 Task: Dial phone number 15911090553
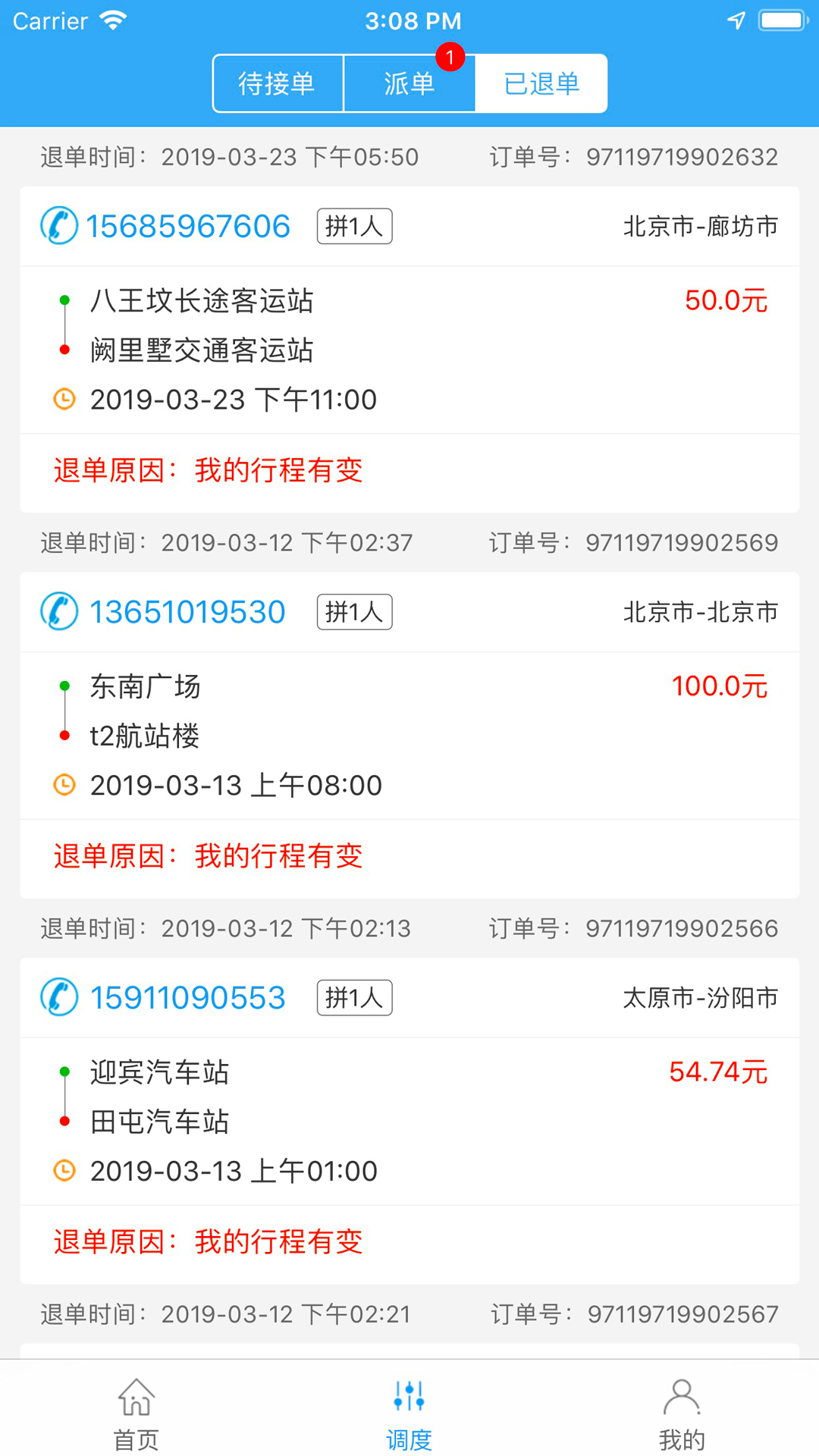(187, 998)
